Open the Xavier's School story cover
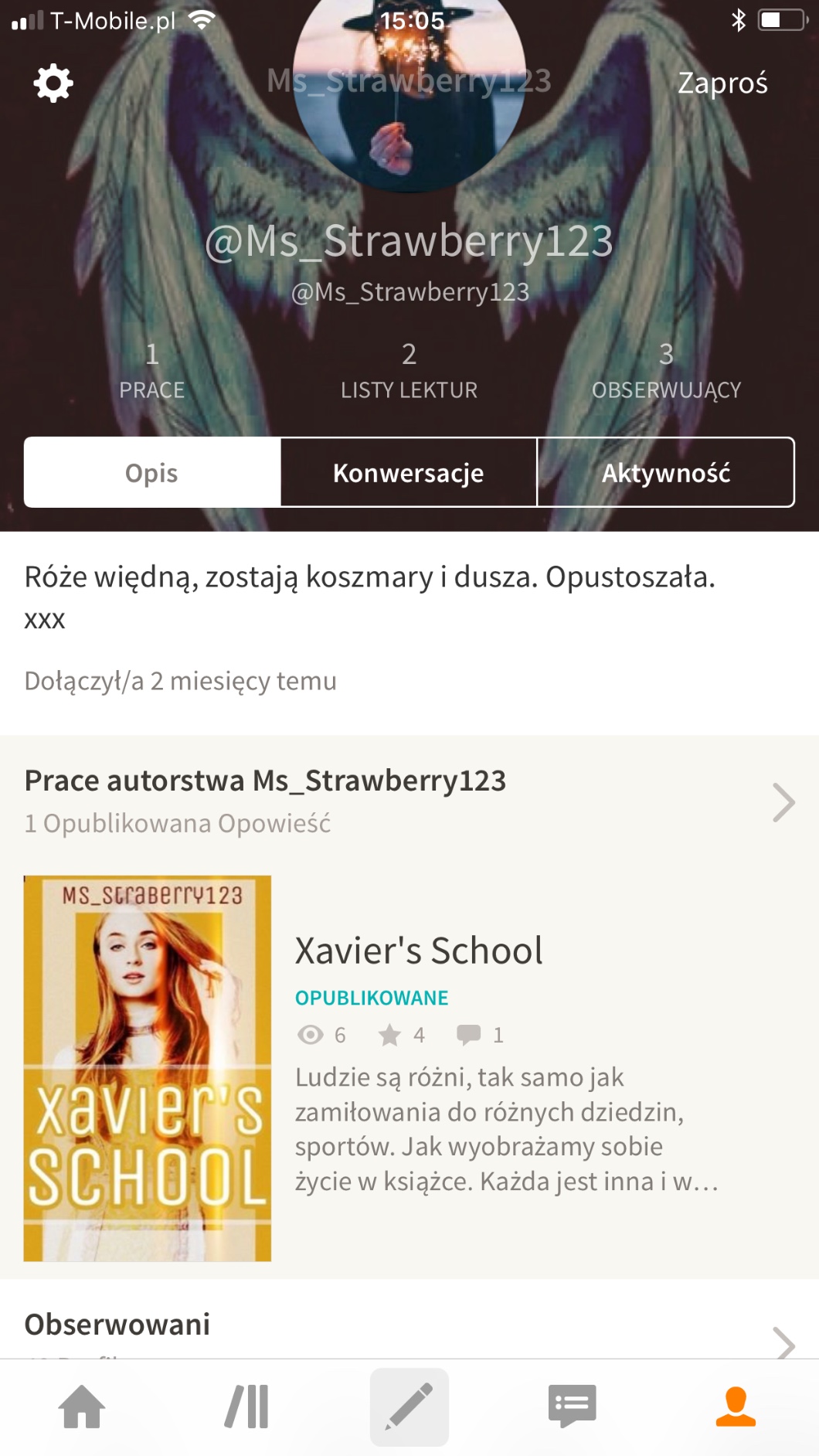819x1456 pixels. (148, 1068)
